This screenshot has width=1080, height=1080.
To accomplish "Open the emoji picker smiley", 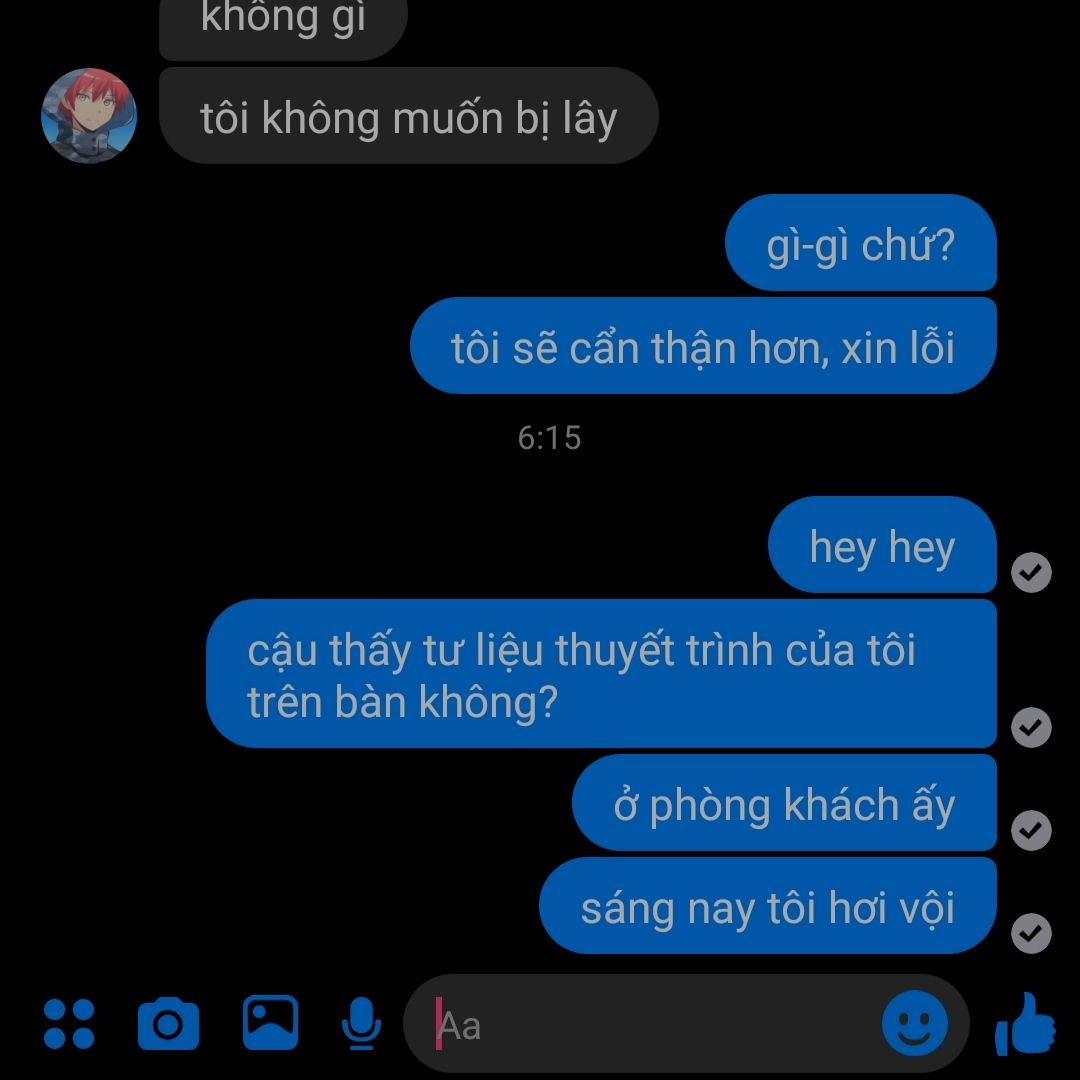I will [914, 1024].
